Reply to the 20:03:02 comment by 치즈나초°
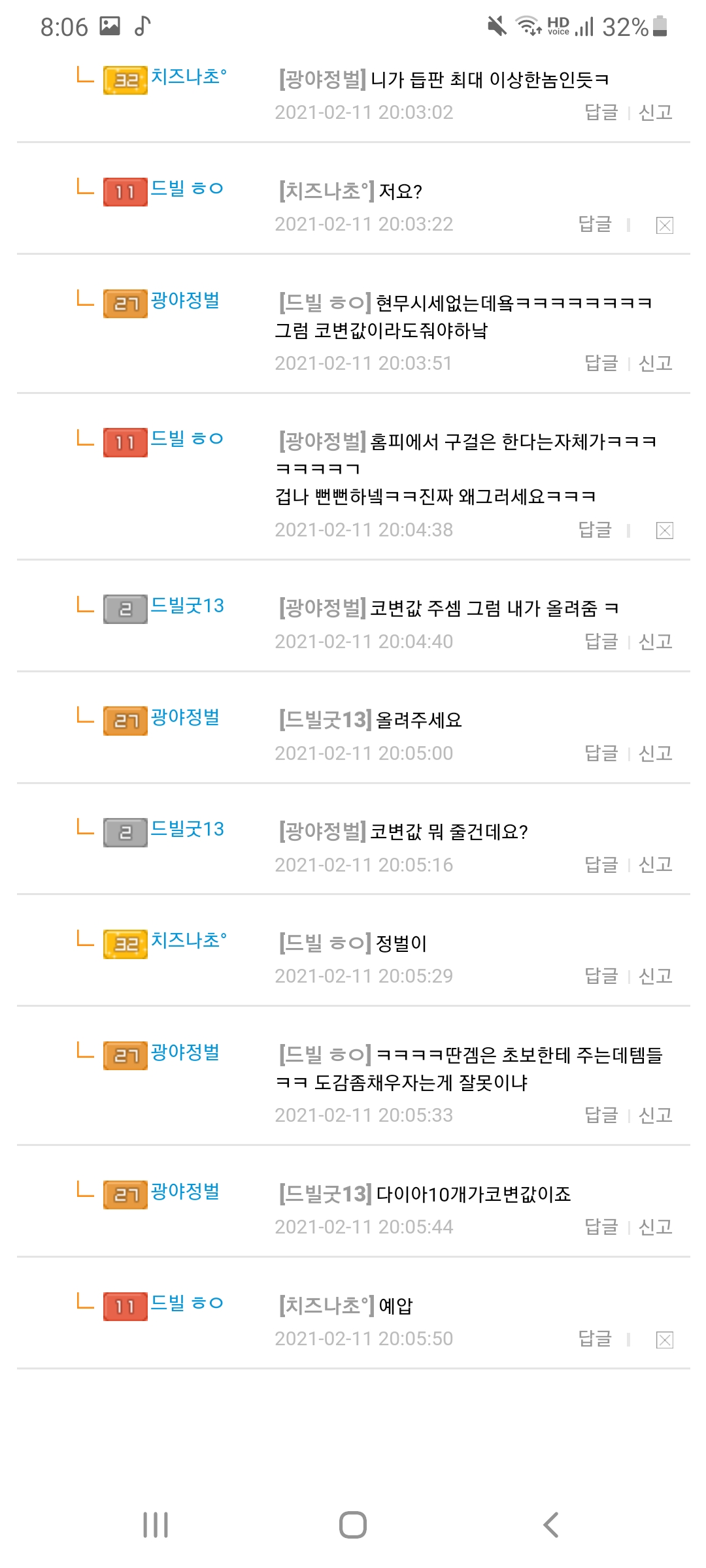The height and width of the screenshot is (1568, 706). click(x=601, y=112)
